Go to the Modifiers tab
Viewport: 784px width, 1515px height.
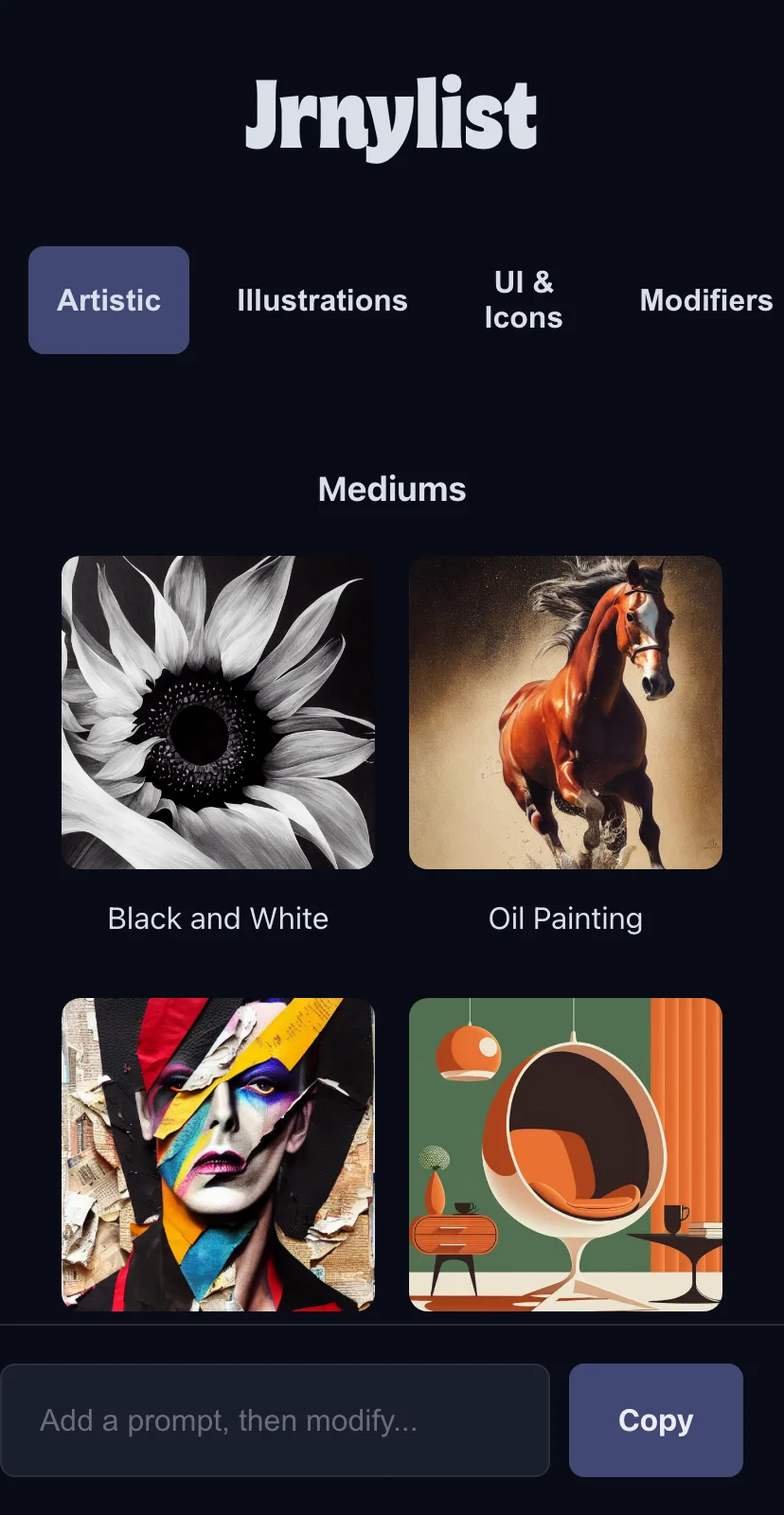(705, 300)
